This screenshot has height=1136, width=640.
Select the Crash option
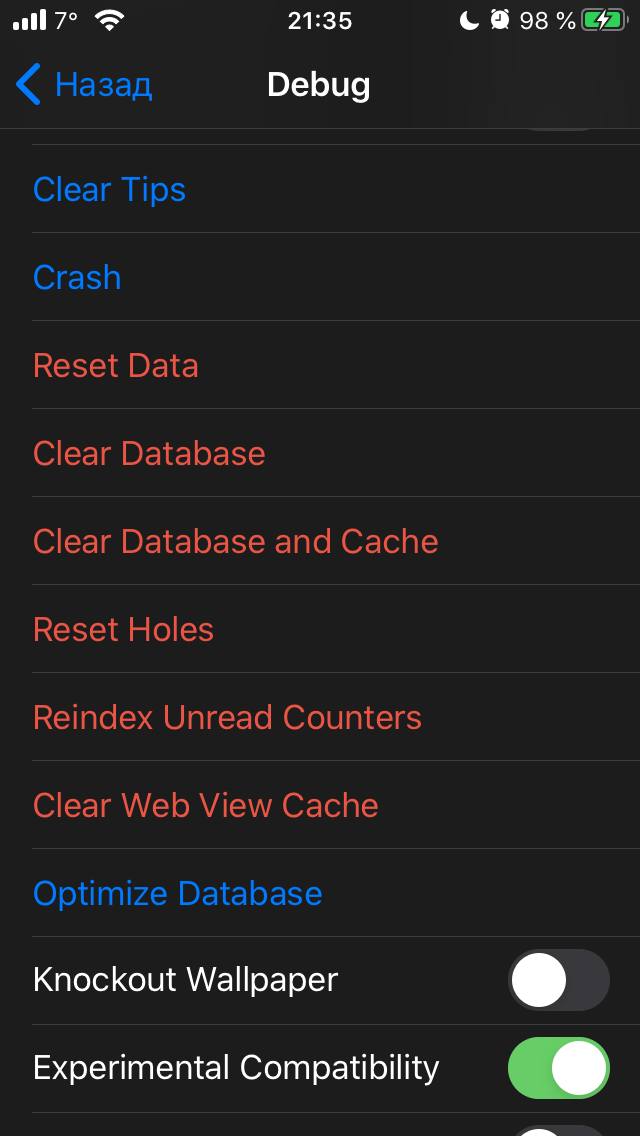(x=77, y=278)
